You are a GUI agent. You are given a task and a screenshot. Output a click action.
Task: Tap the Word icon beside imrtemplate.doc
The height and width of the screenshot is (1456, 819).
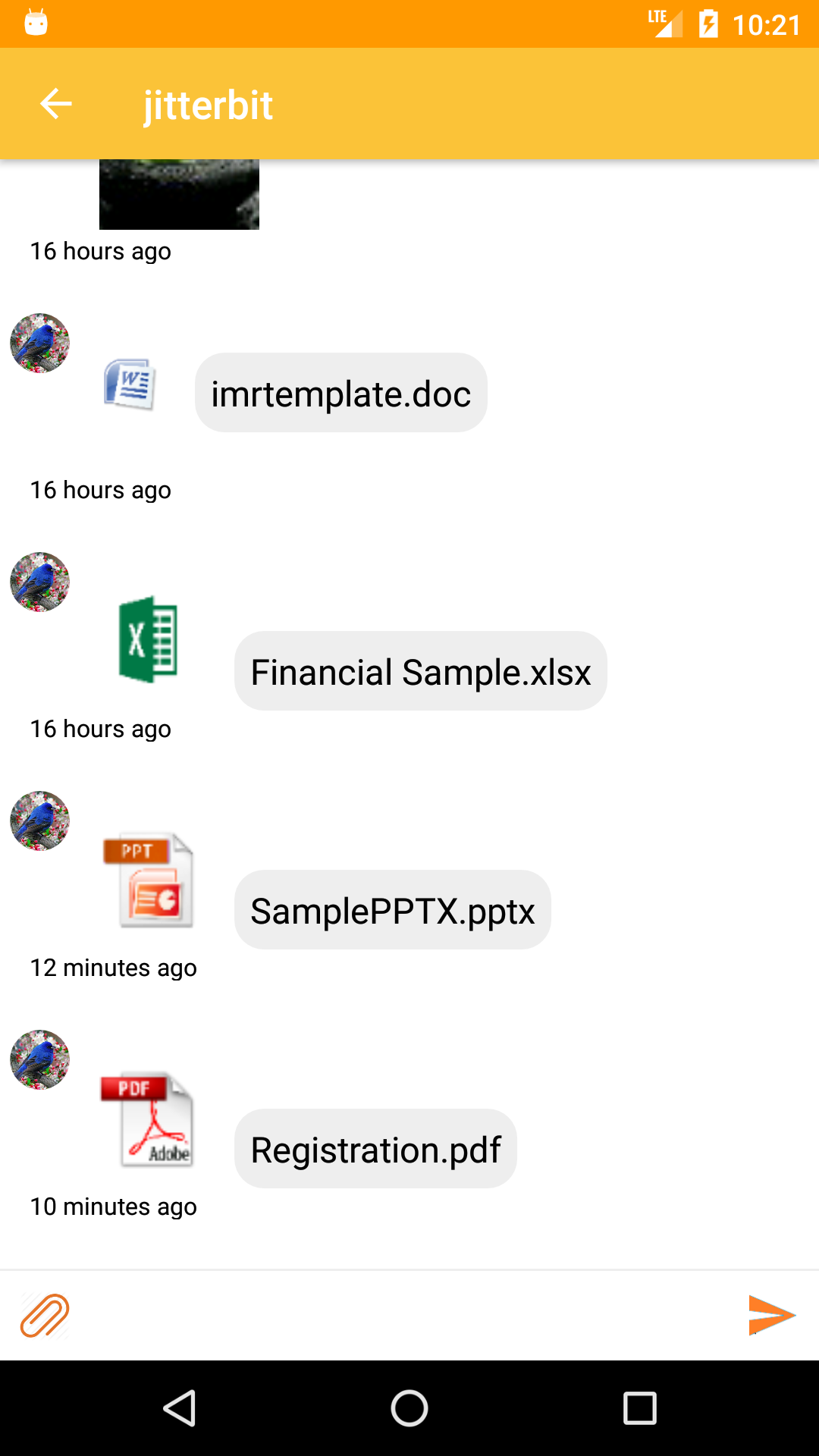click(130, 384)
